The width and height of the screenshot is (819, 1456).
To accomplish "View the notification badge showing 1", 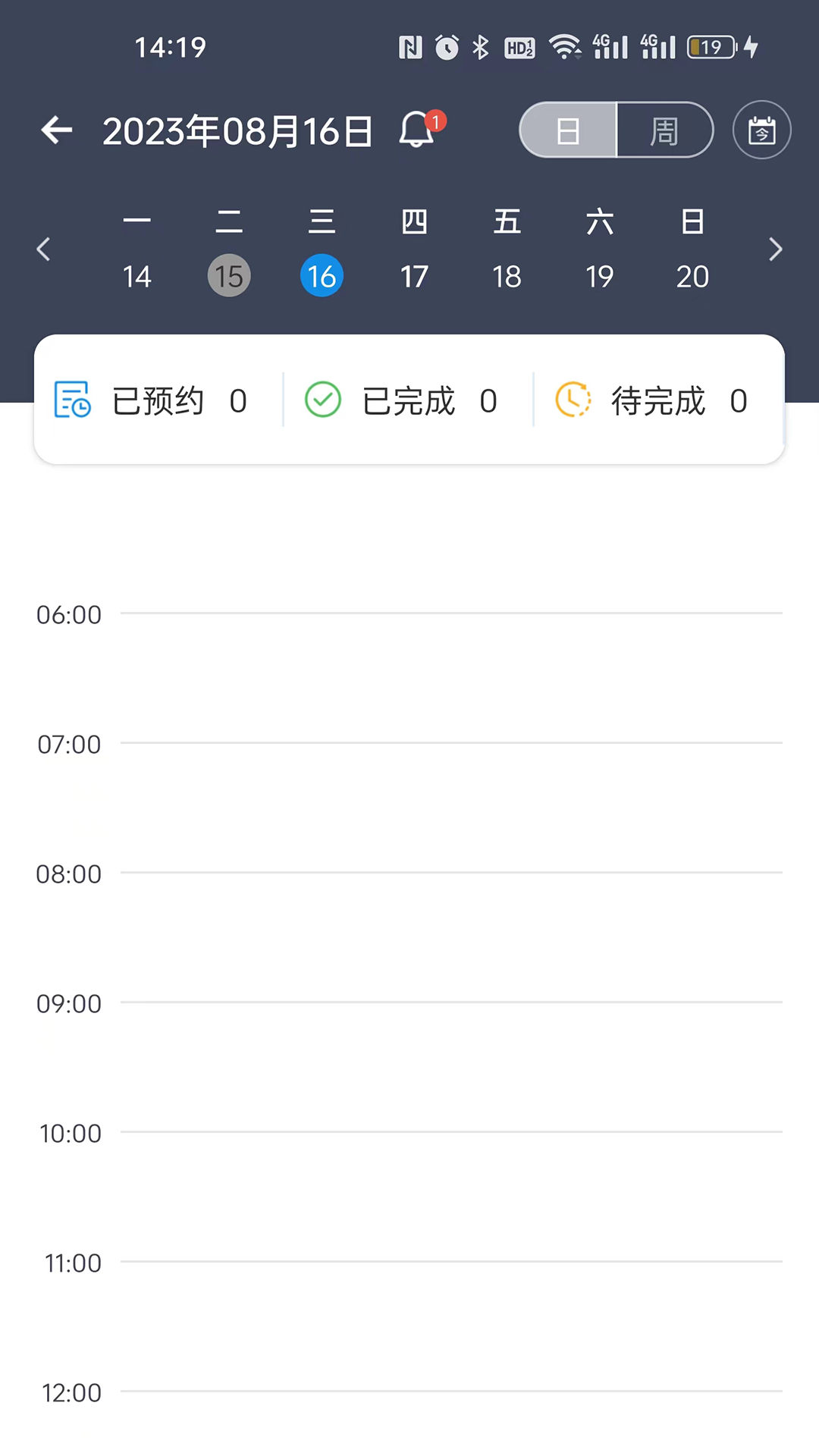I will [x=435, y=121].
